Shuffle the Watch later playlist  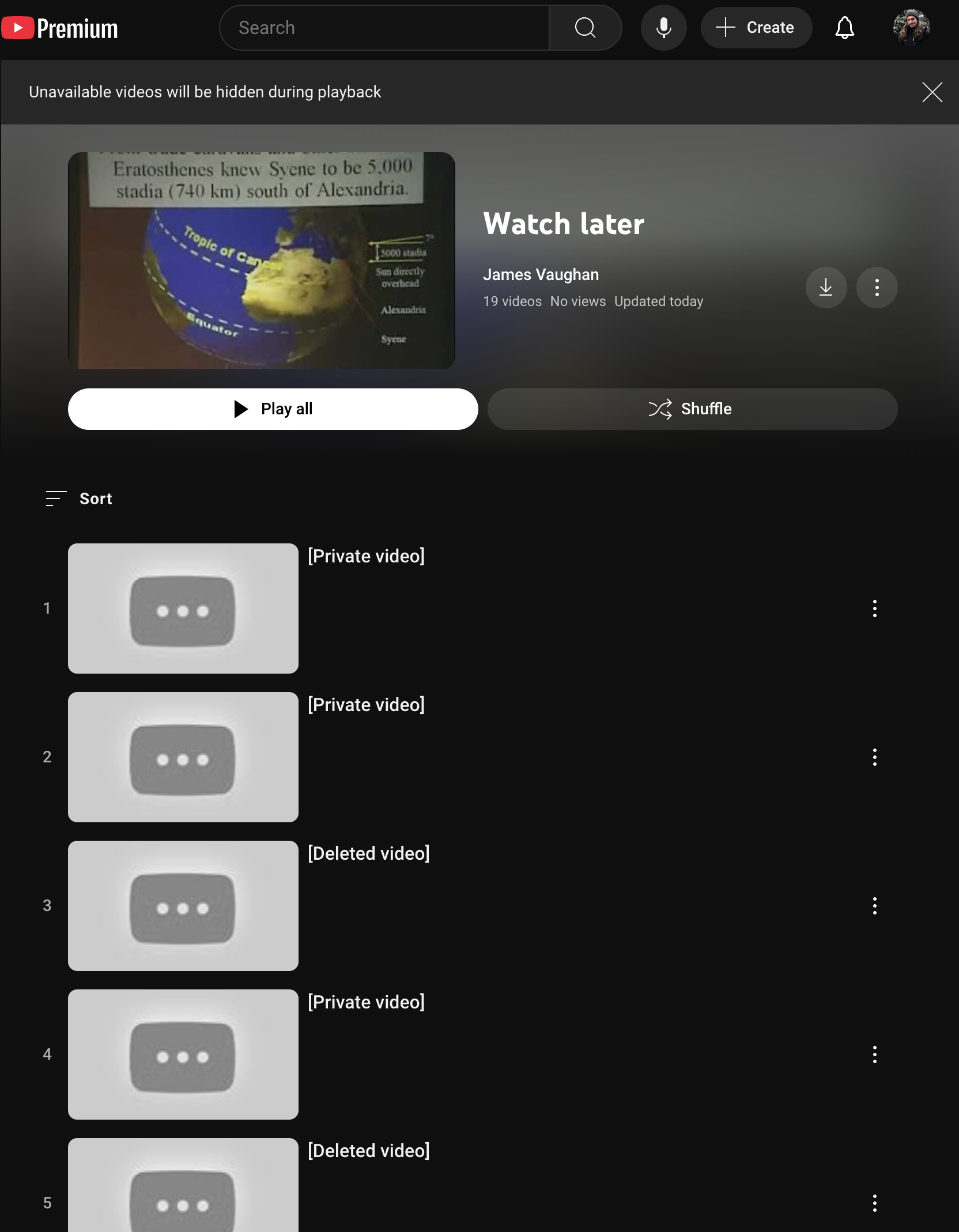pyautogui.click(x=692, y=409)
